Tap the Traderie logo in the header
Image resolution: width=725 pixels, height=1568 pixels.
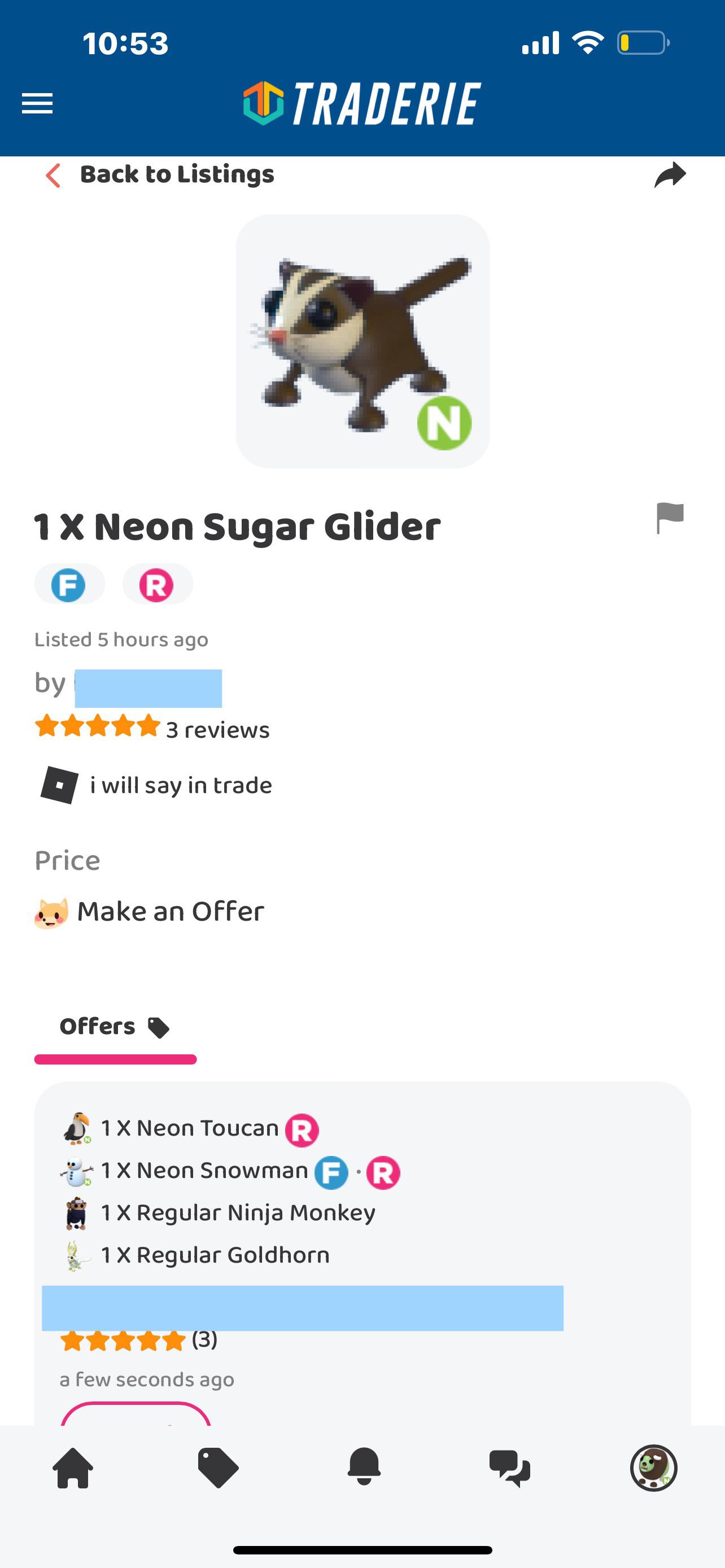coord(361,103)
